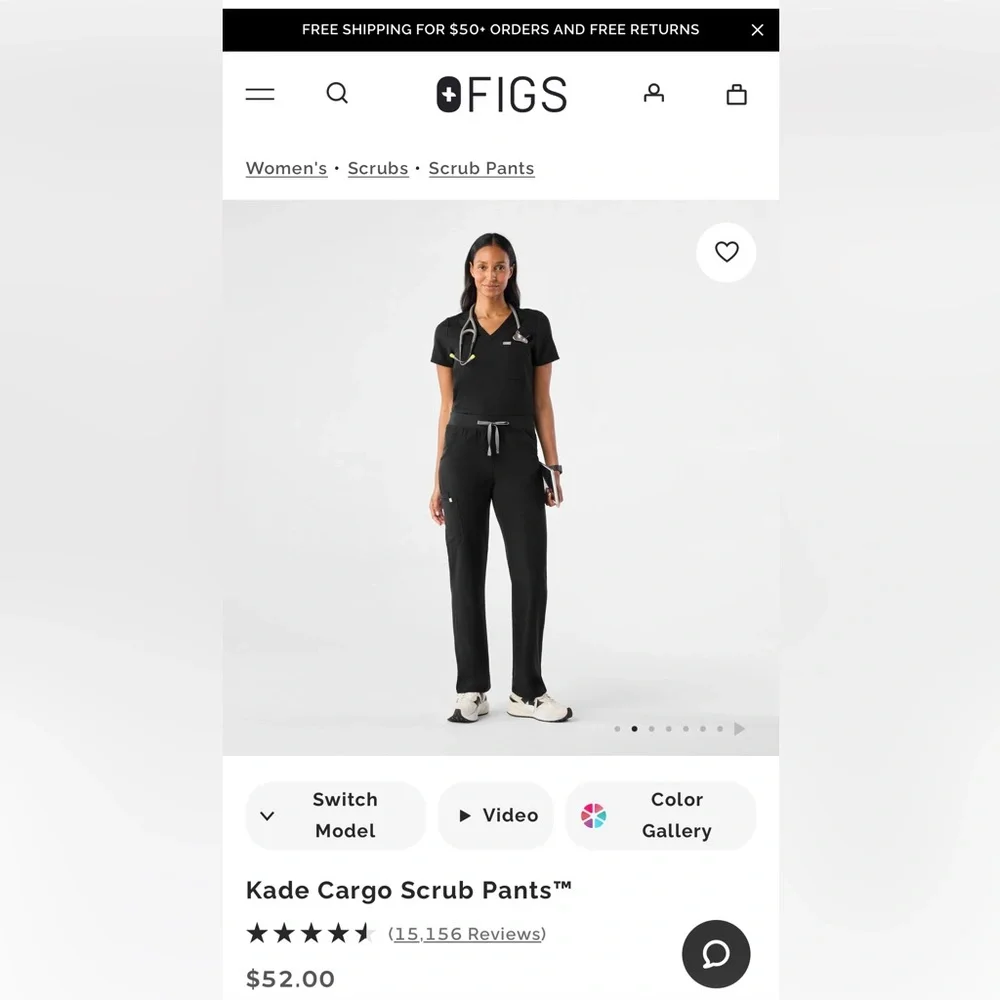Image resolution: width=1000 pixels, height=1000 pixels.
Task: Read the 15,156 Reviews
Action: 467,934
